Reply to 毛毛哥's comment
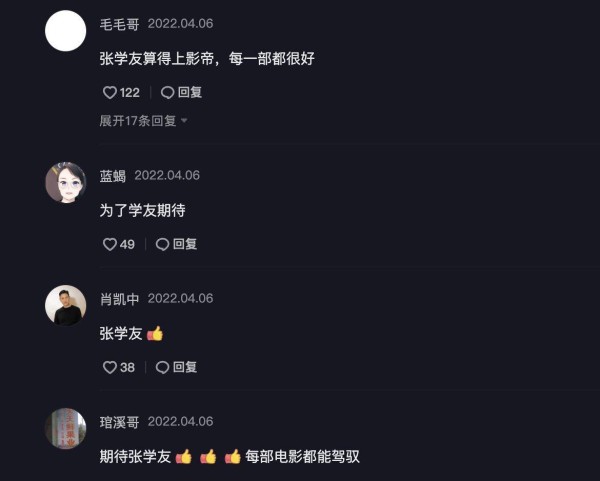This screenshot has width=600, height=481. click(x=181, y=92)
